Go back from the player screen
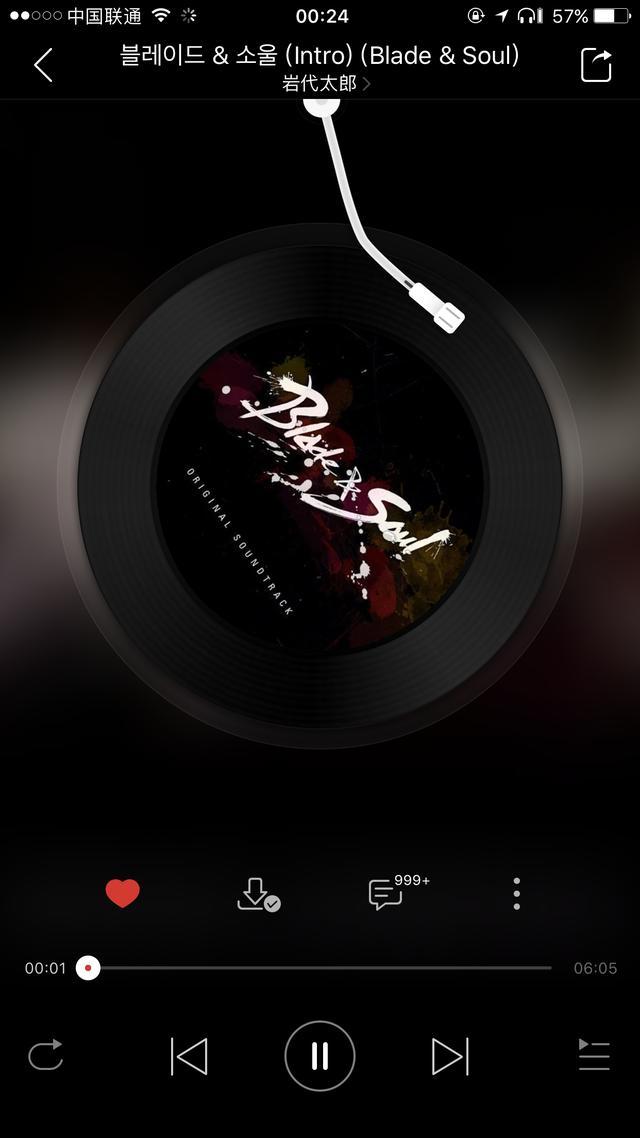The height and width of the screenshot is (1138, 640). point(43,65)
